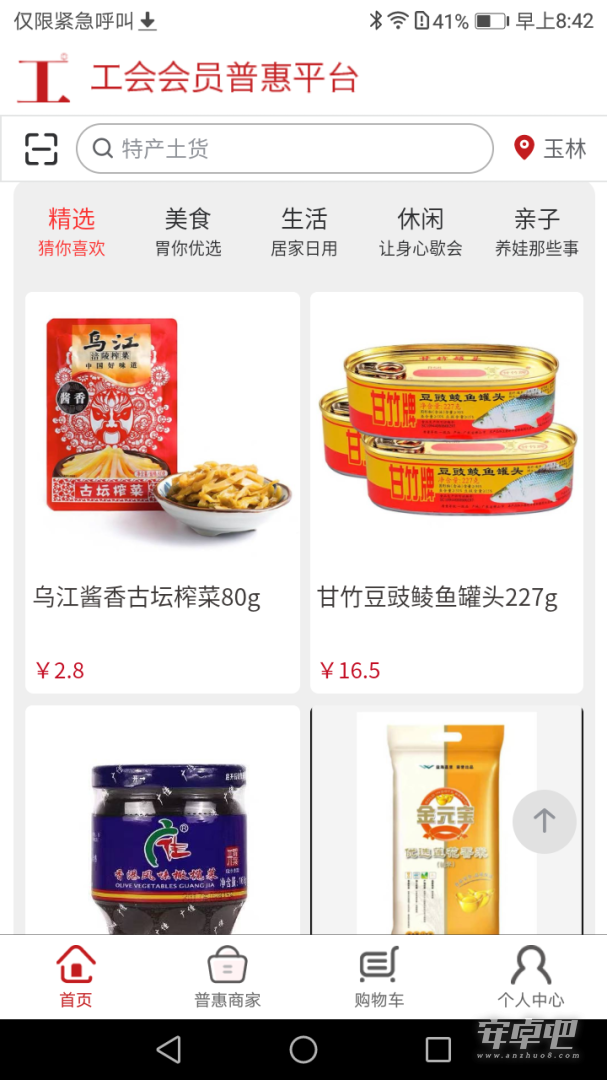Open the 休闲 category tab
The image size is (607, 1080).
point(420,231)
